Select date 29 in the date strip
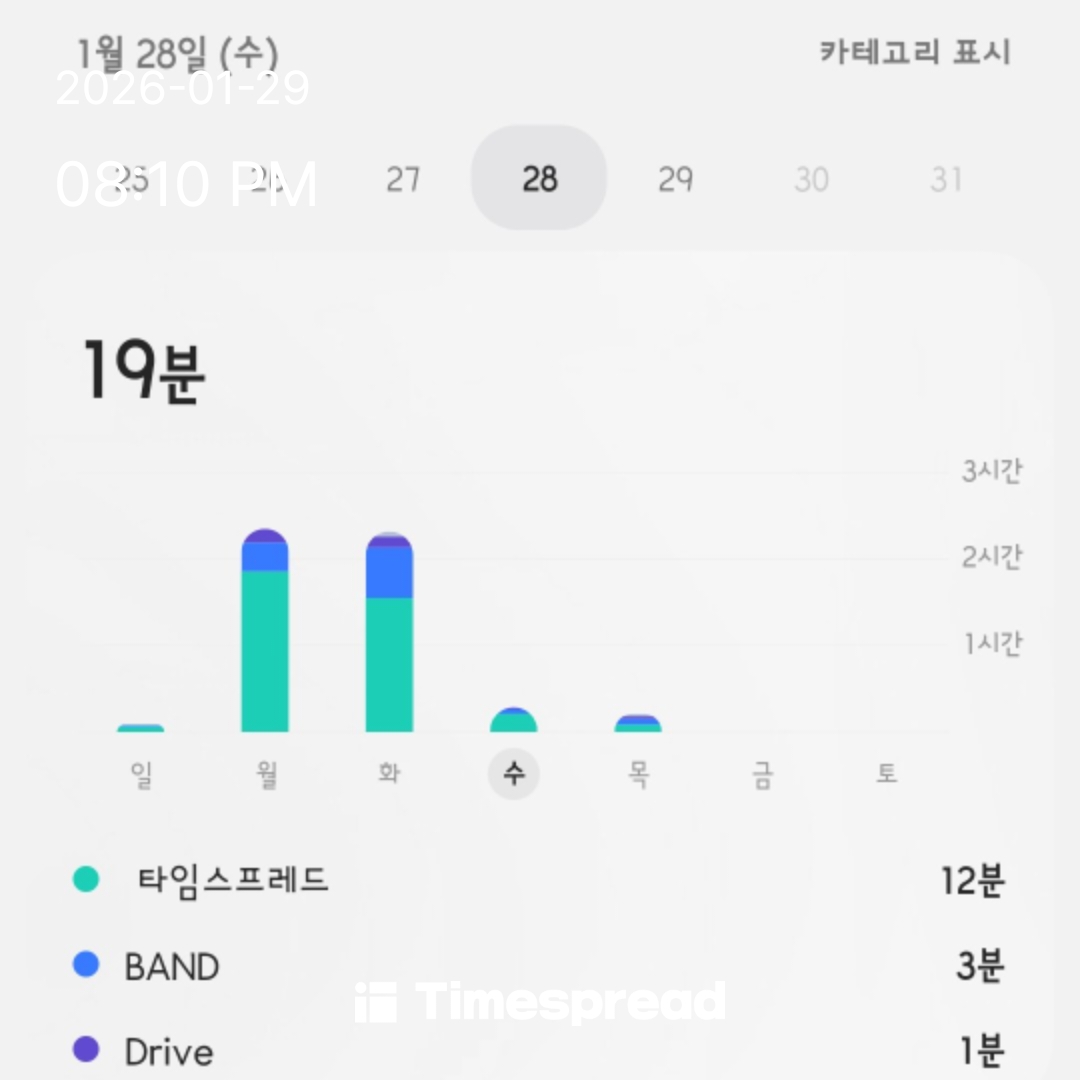This screenshot has height=1080, width=1080. (675, 179)
